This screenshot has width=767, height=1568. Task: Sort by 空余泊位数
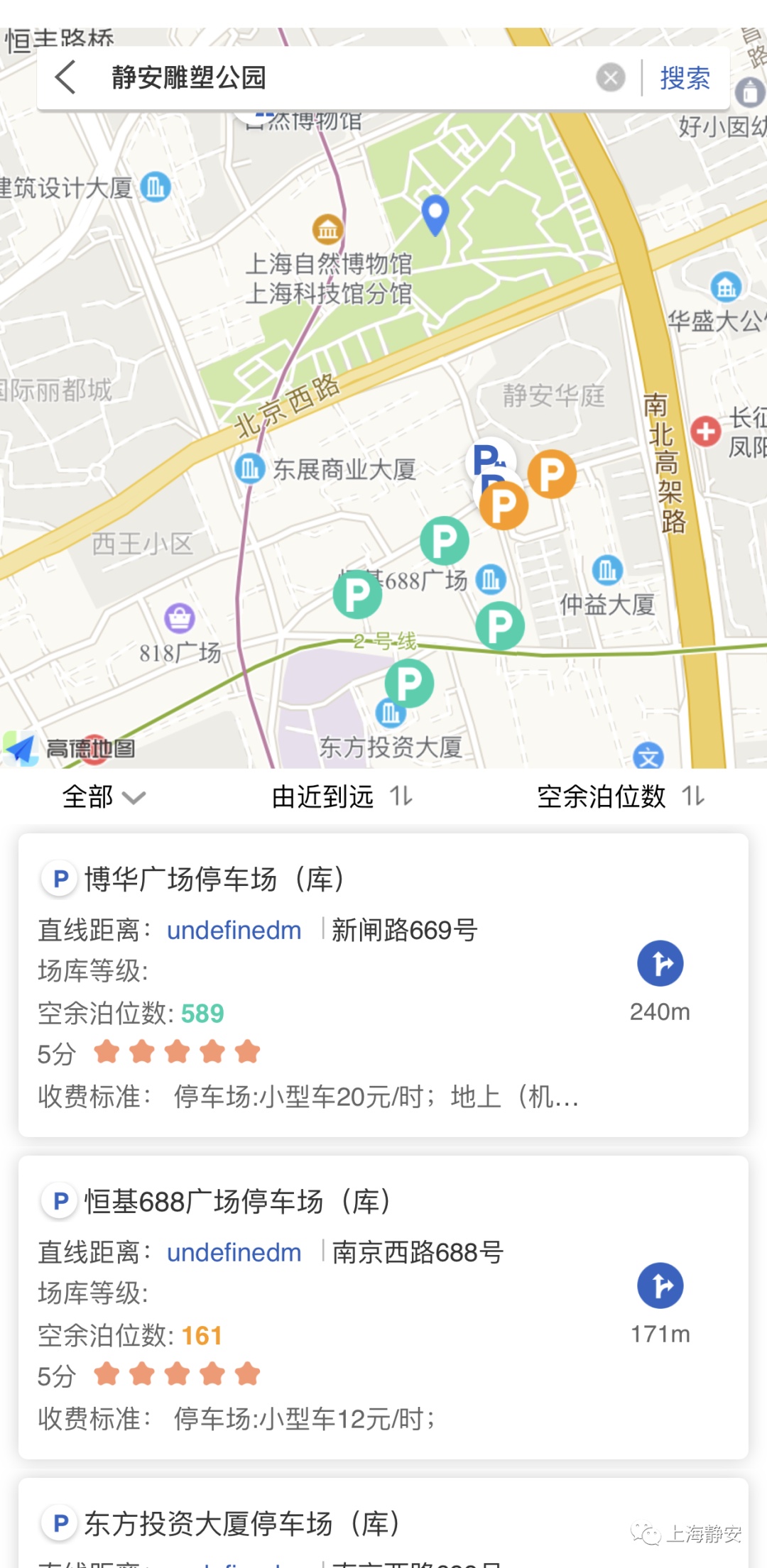coord(620,796)
